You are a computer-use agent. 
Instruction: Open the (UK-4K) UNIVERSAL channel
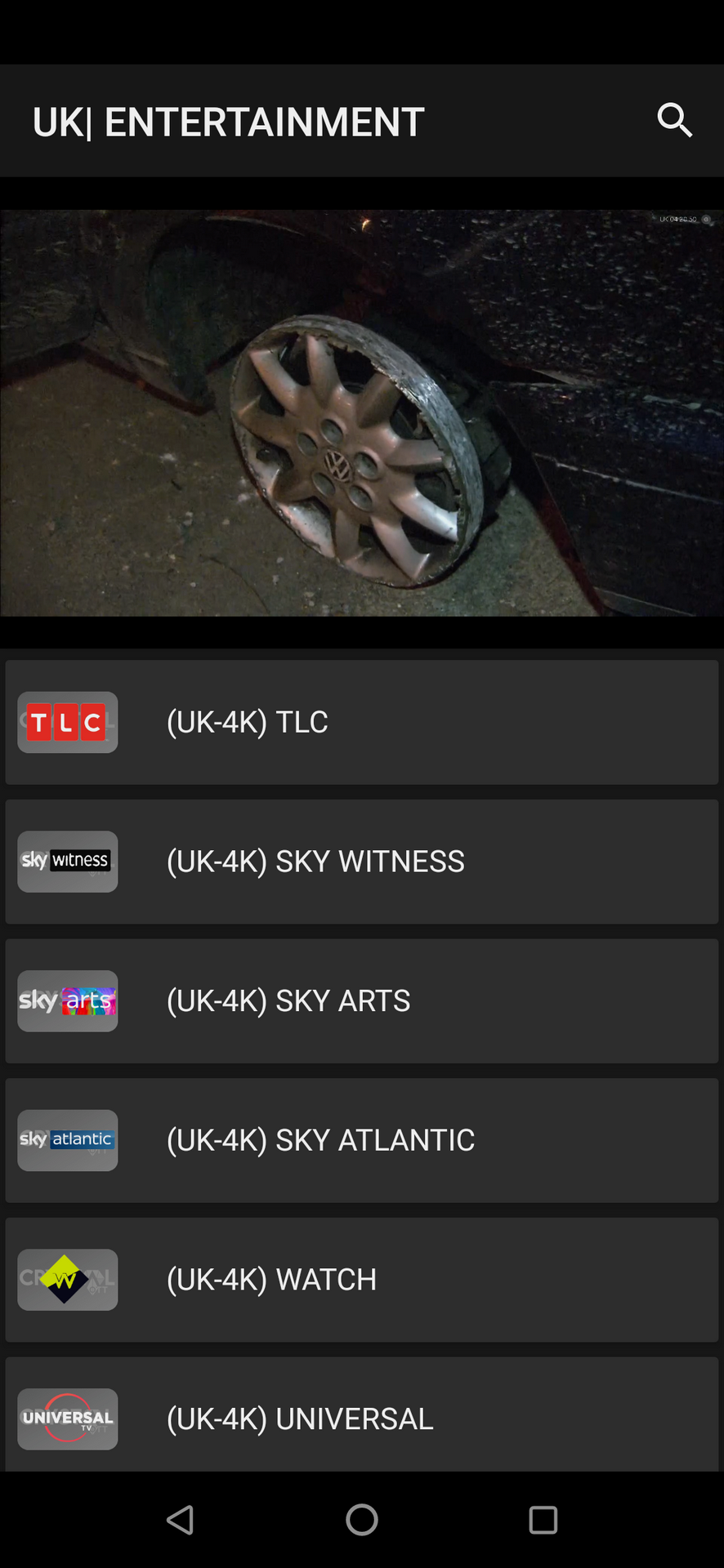coord(362,1417)
